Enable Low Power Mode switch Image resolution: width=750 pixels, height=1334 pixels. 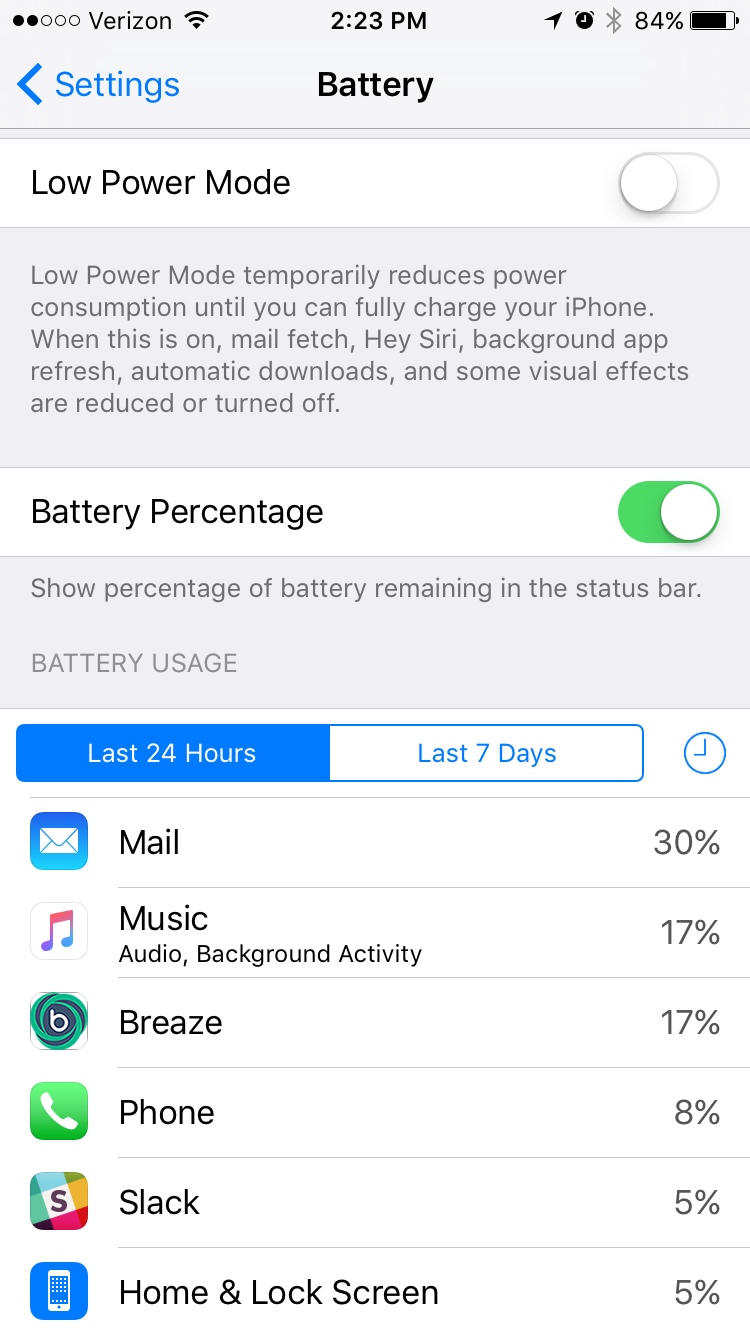click(669, 183)
